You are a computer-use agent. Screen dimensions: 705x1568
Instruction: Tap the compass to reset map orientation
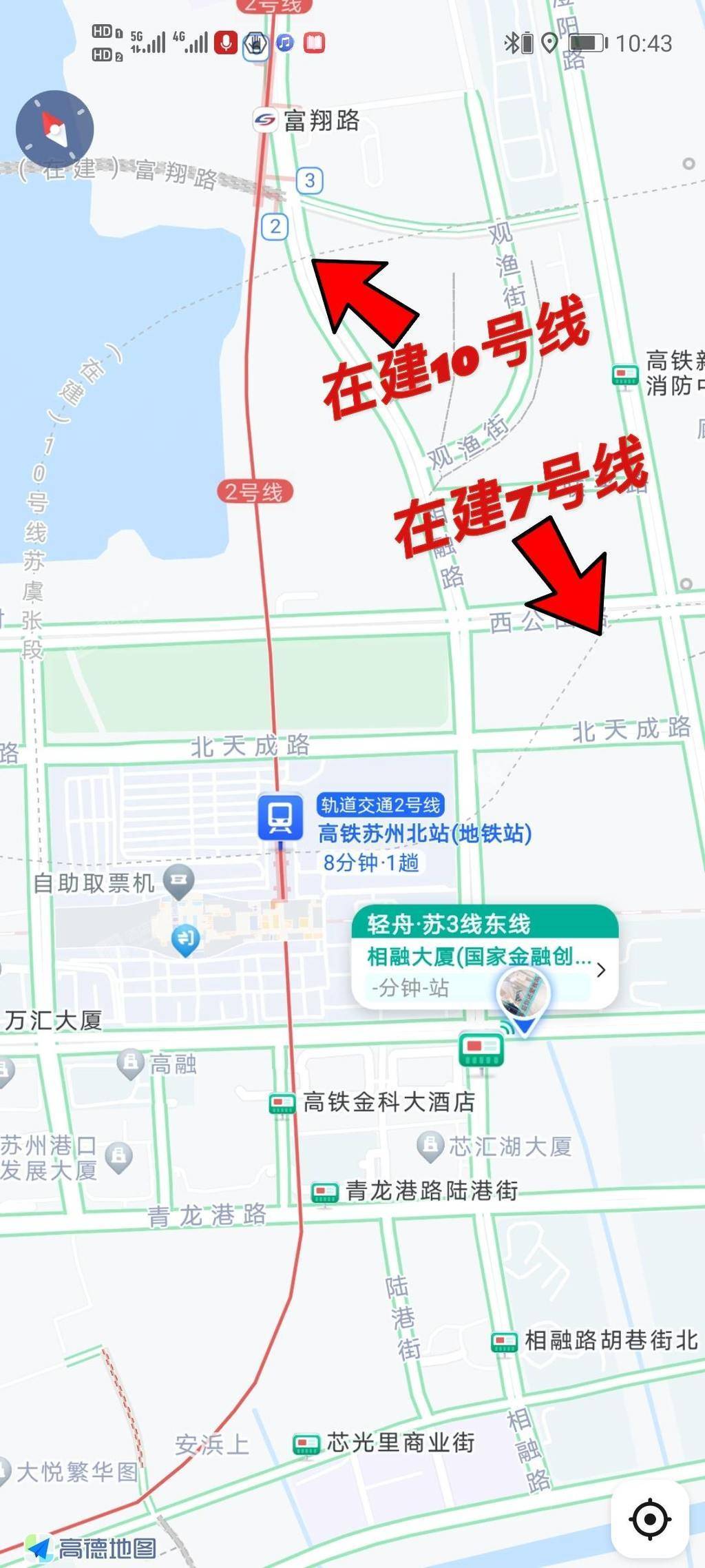pyautogui.click(x=54, y=129)
